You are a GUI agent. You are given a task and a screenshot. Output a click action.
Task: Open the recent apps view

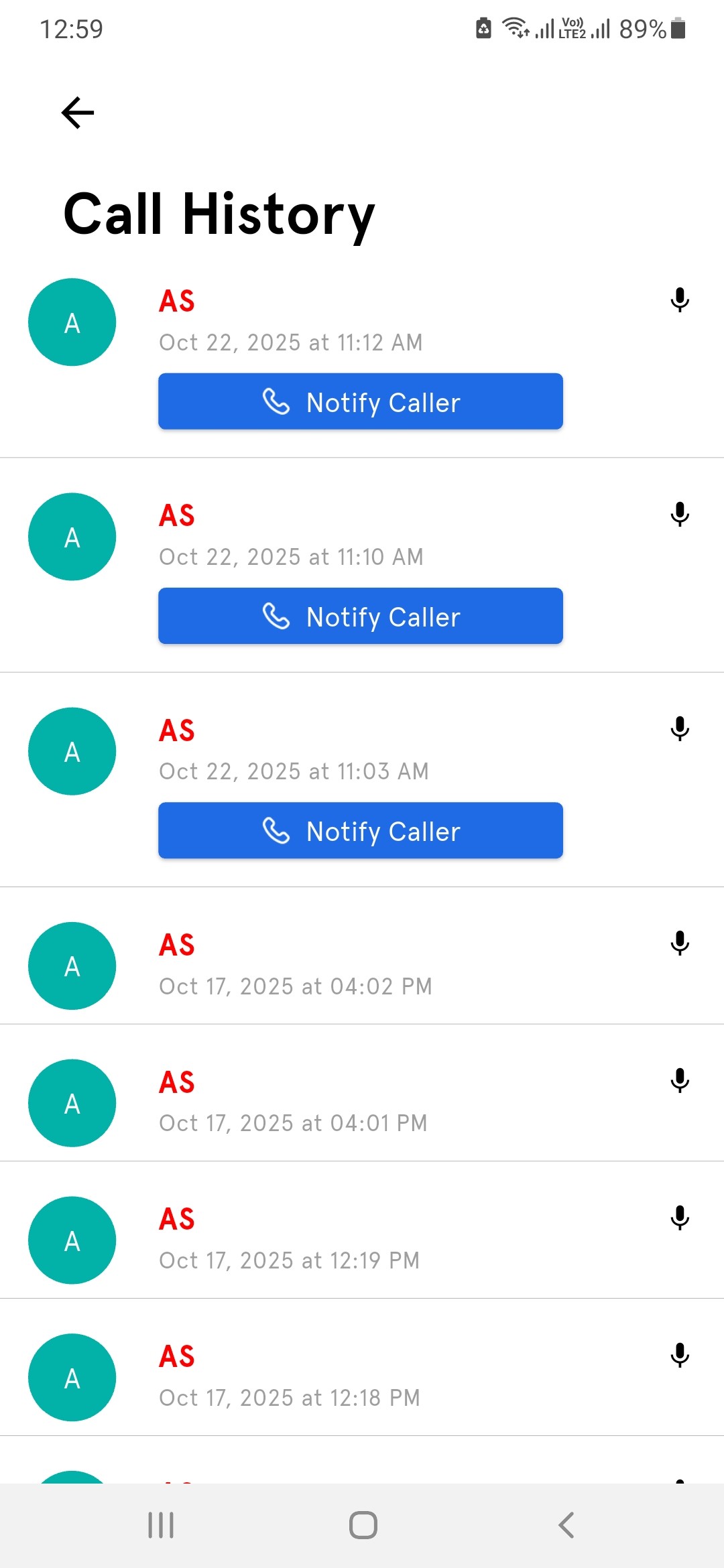click(161, 1525)
